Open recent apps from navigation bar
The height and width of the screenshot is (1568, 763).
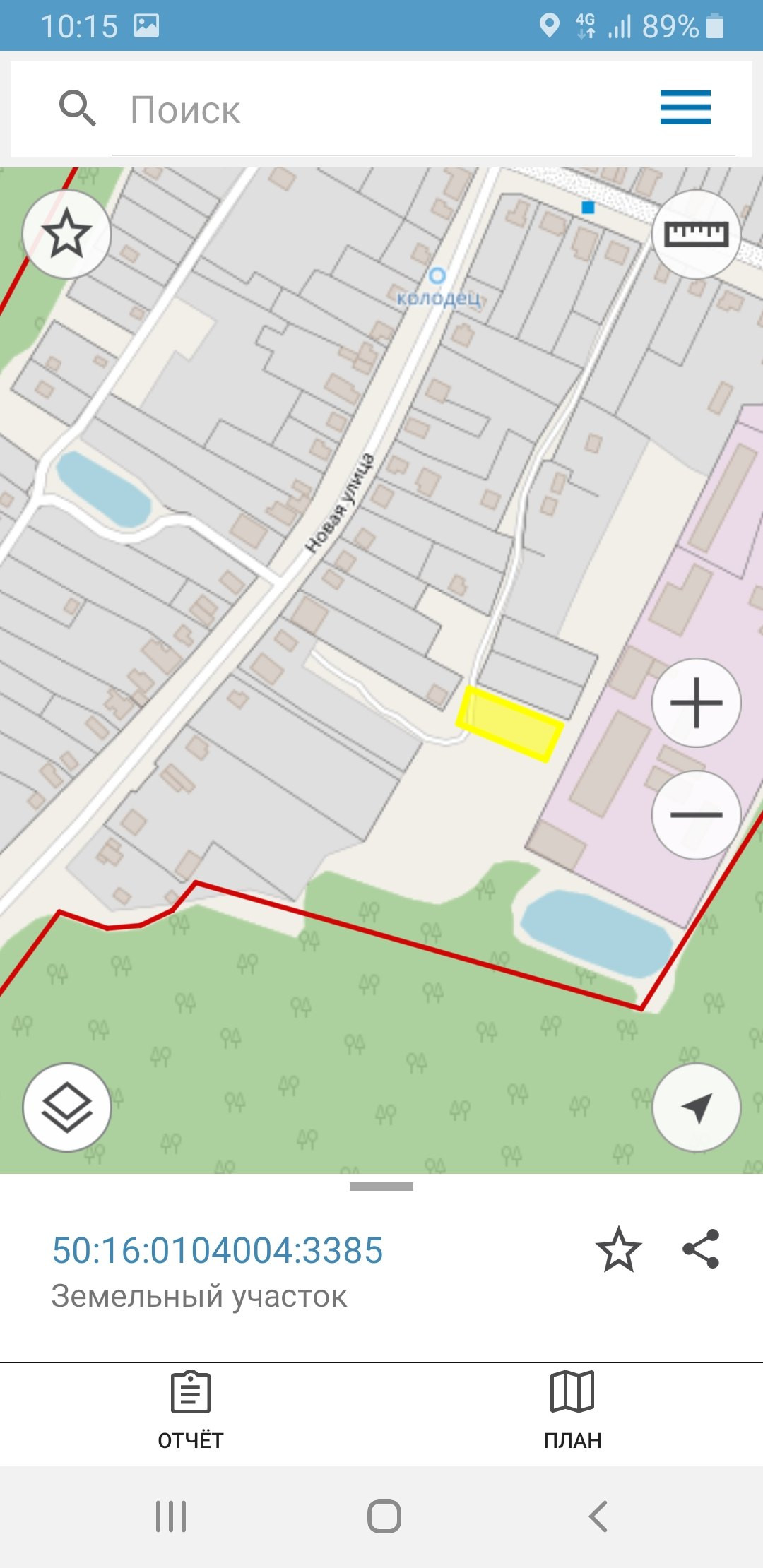coord(171,1516)
